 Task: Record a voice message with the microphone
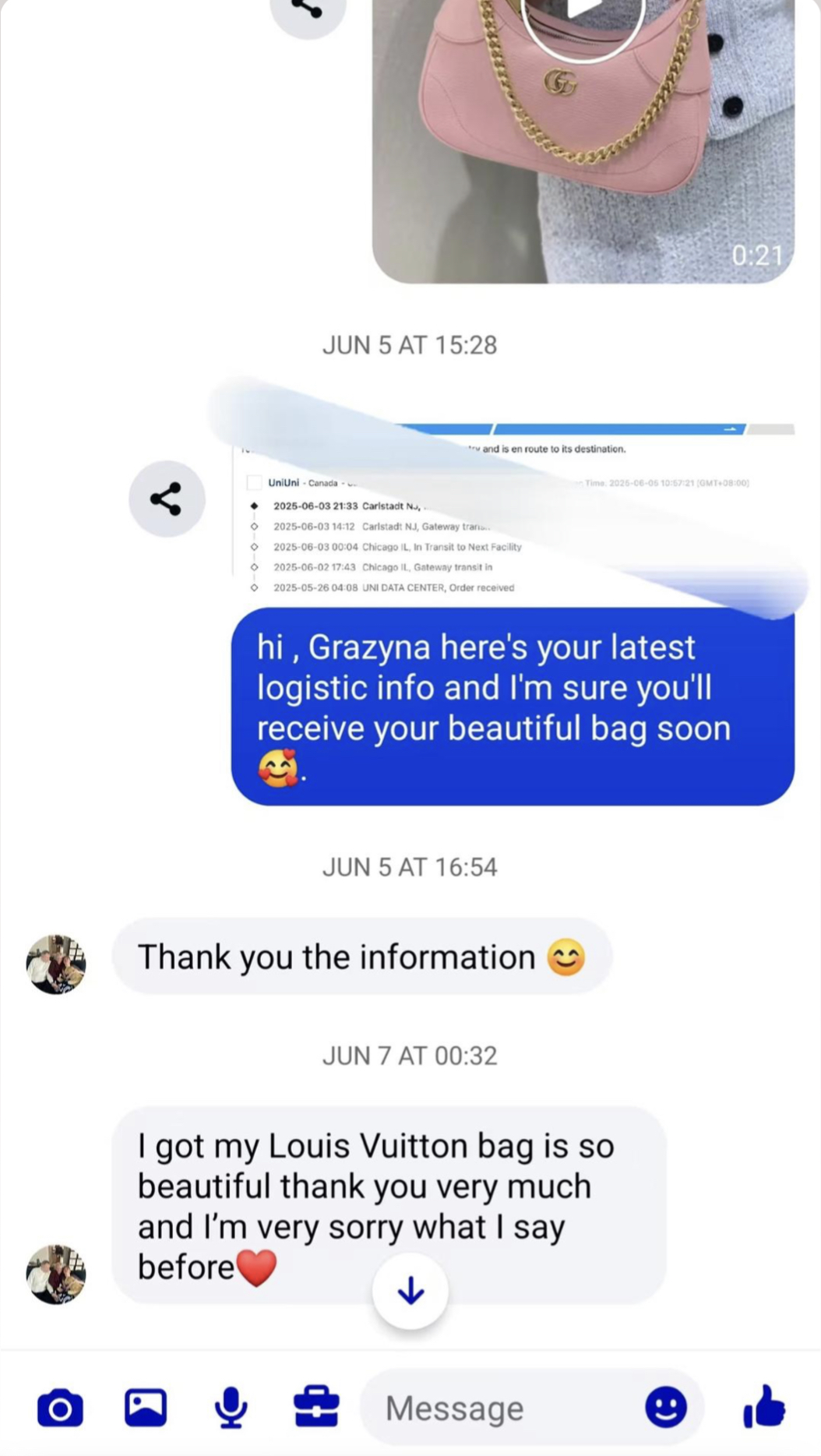[x=231, y=1408]
